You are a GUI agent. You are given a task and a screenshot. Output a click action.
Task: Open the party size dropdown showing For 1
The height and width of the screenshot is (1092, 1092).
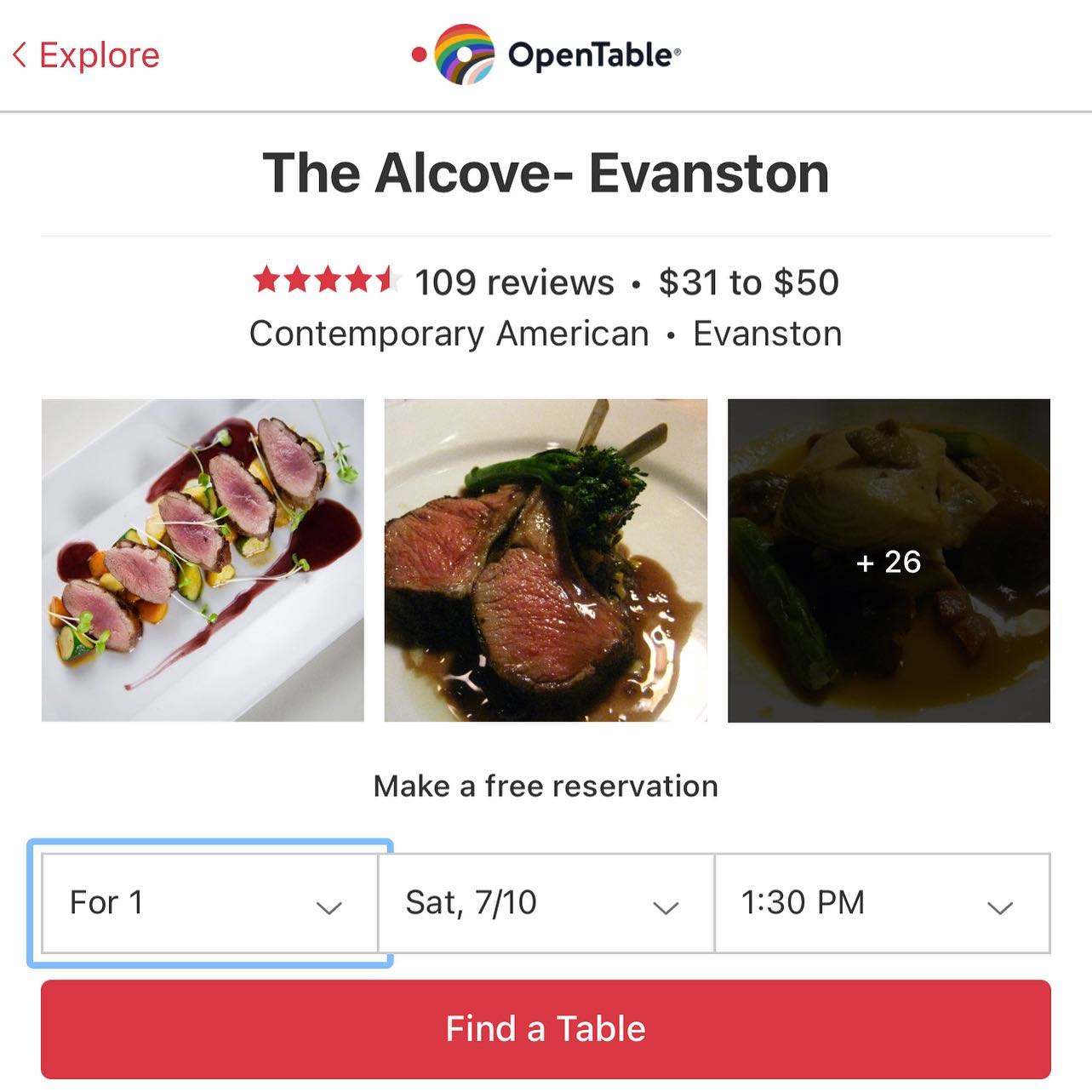[209, 903]
